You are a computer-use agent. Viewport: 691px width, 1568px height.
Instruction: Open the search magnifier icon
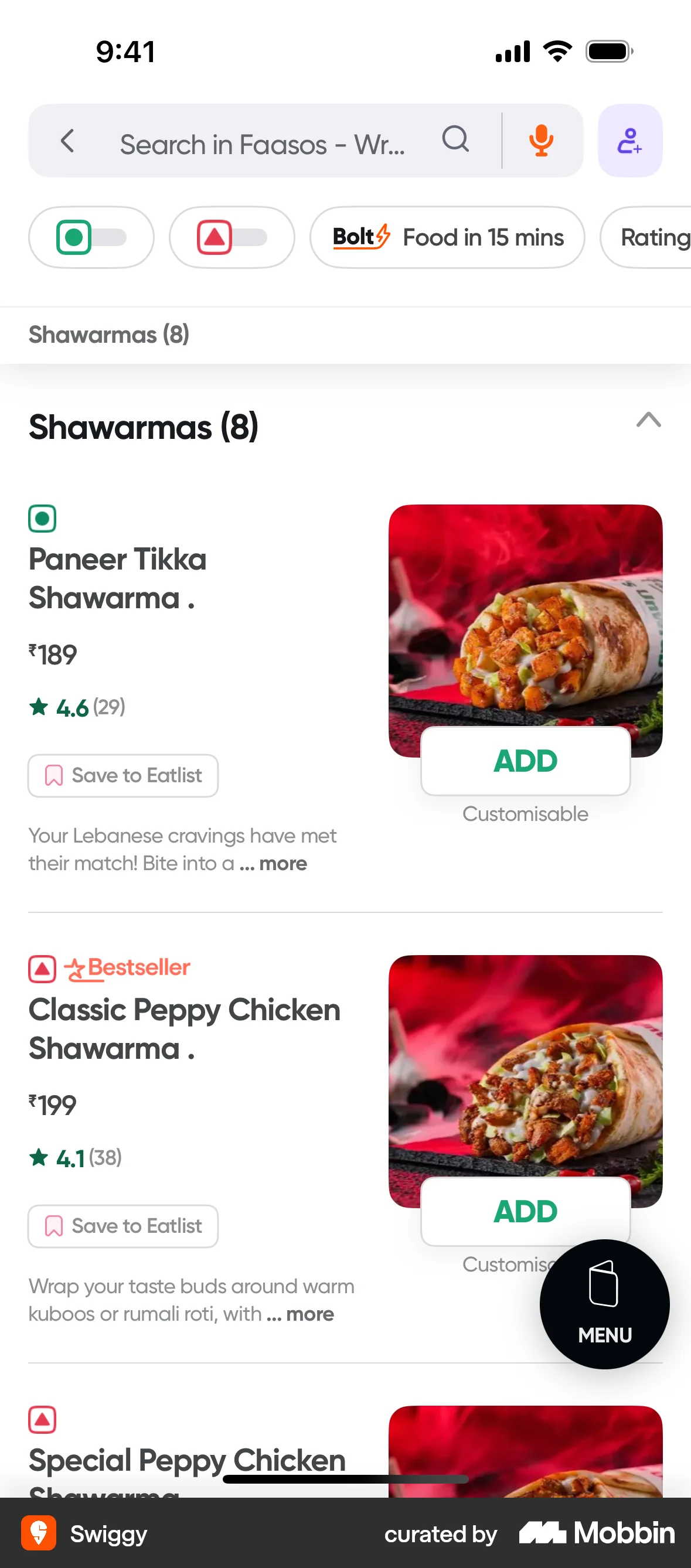pos(455,140)
